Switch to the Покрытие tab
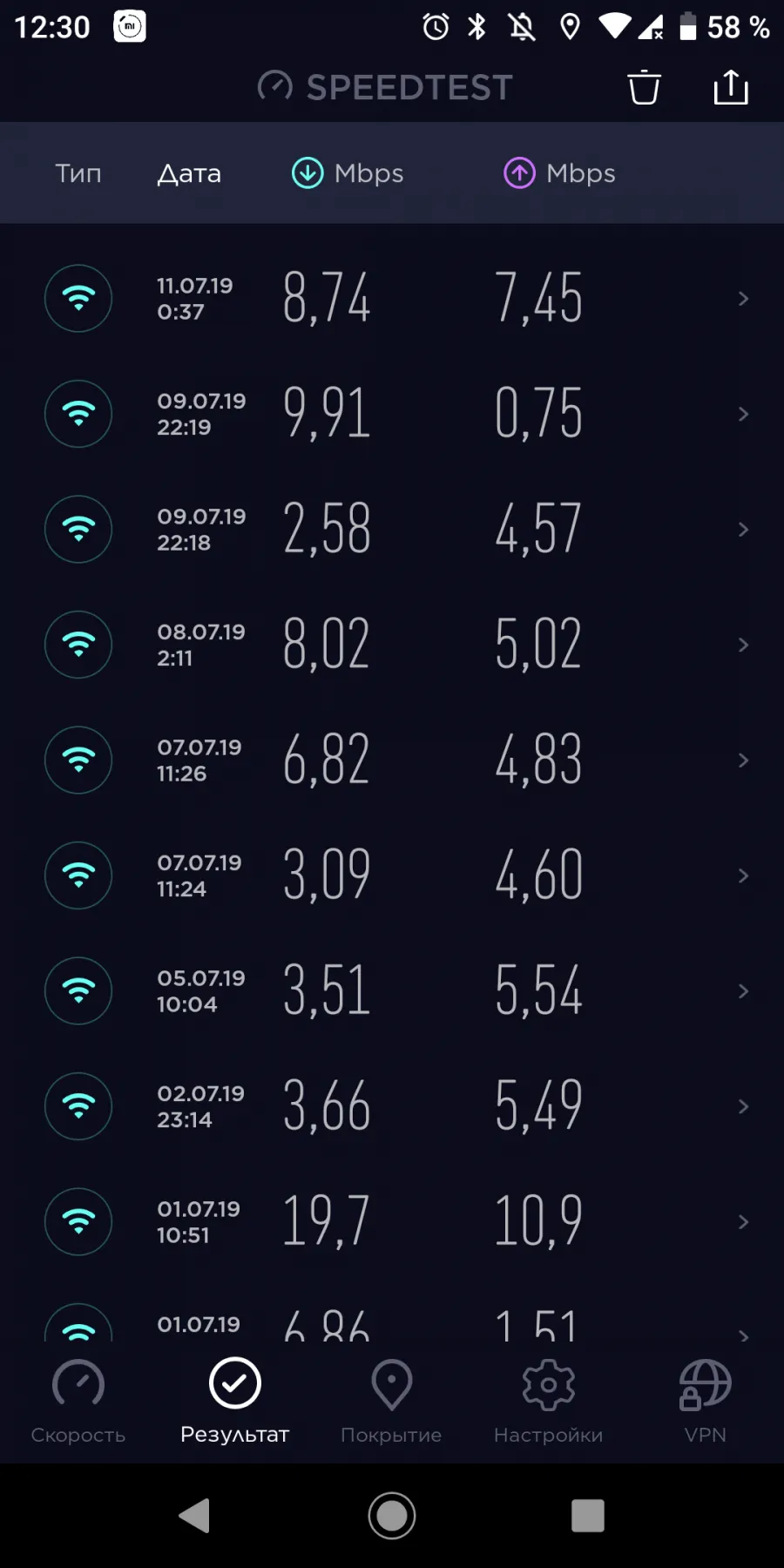784x1568 pixels. [391, 1401]
